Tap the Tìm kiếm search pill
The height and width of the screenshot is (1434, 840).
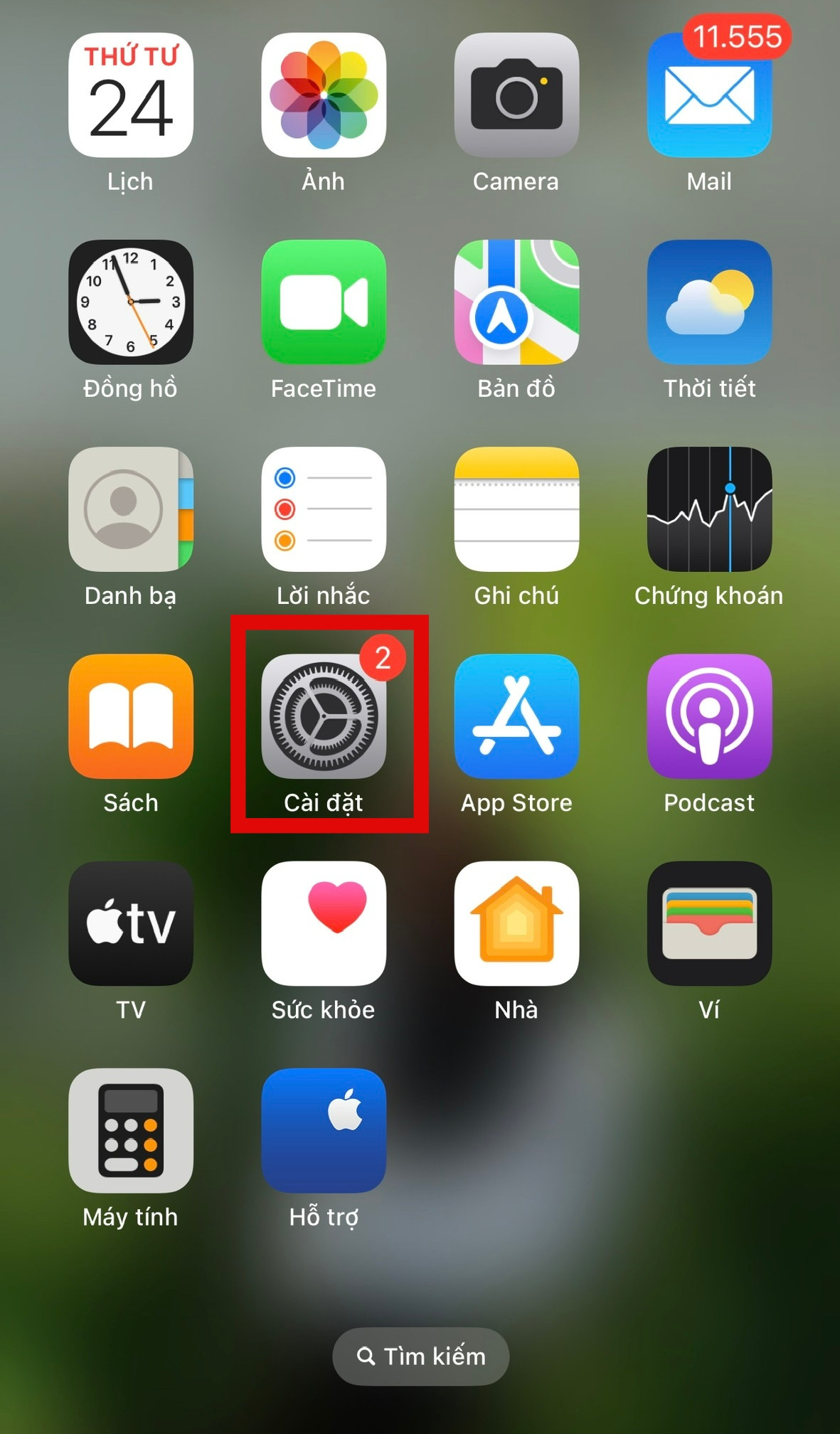click(420, 1356)
